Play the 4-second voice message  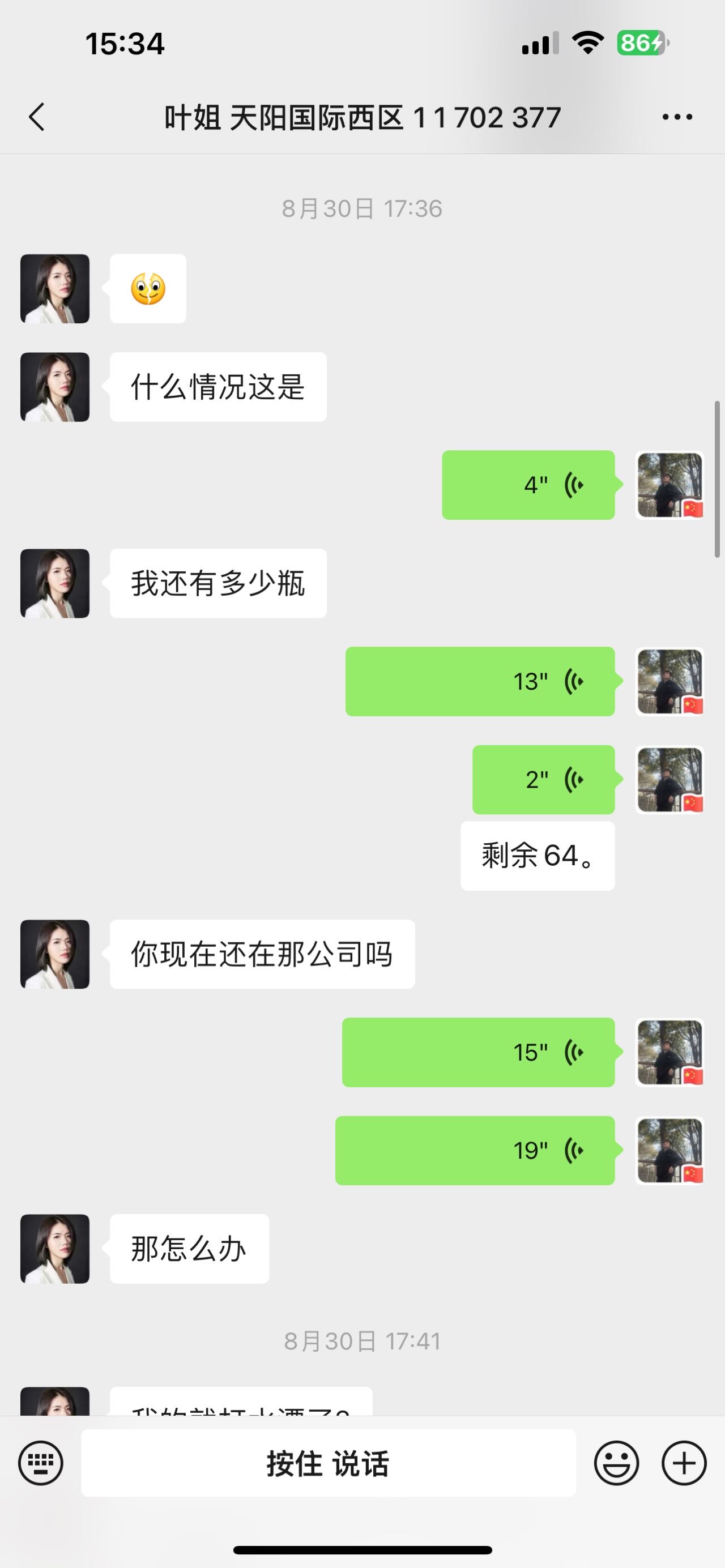[x=528, y=485]
